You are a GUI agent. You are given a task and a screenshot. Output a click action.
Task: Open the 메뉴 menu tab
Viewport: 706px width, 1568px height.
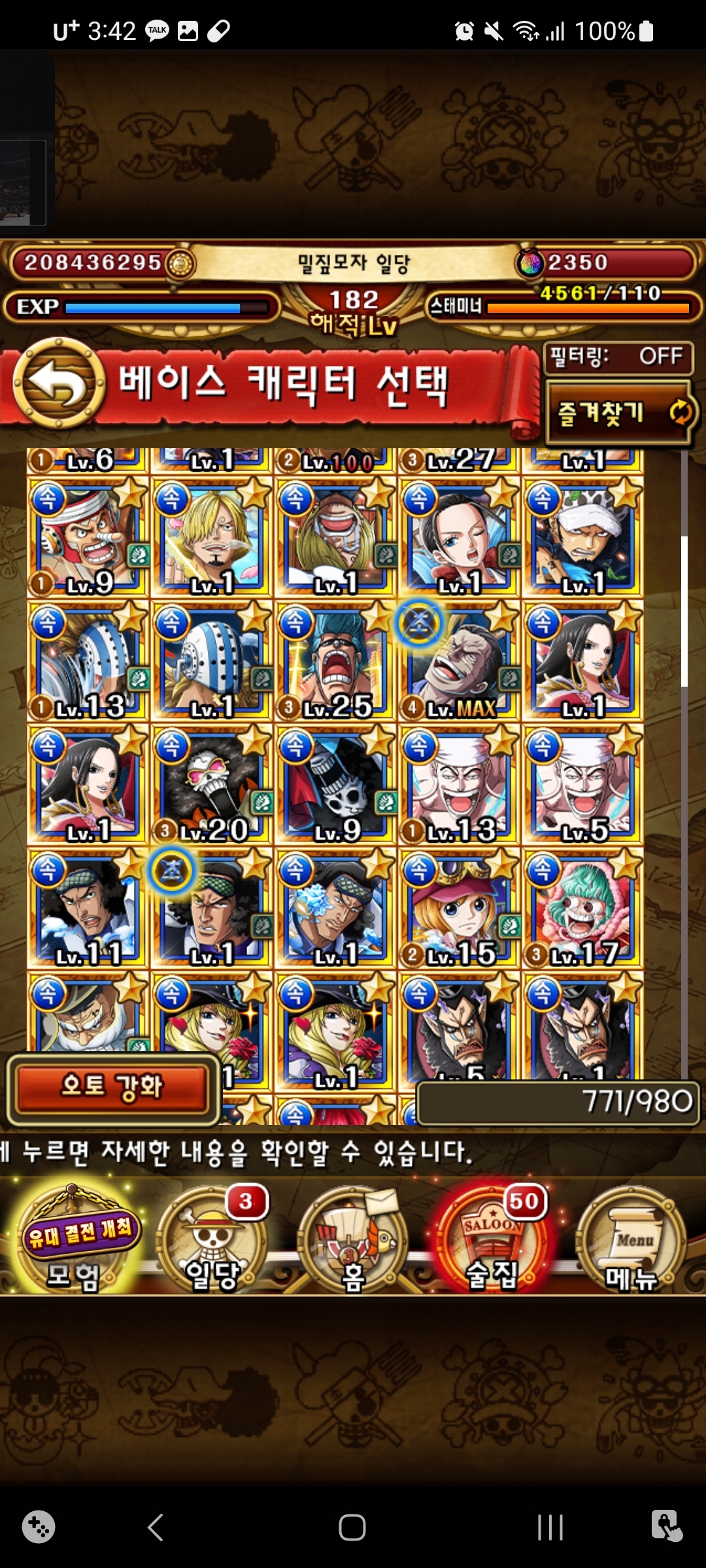coord(631,1241)
